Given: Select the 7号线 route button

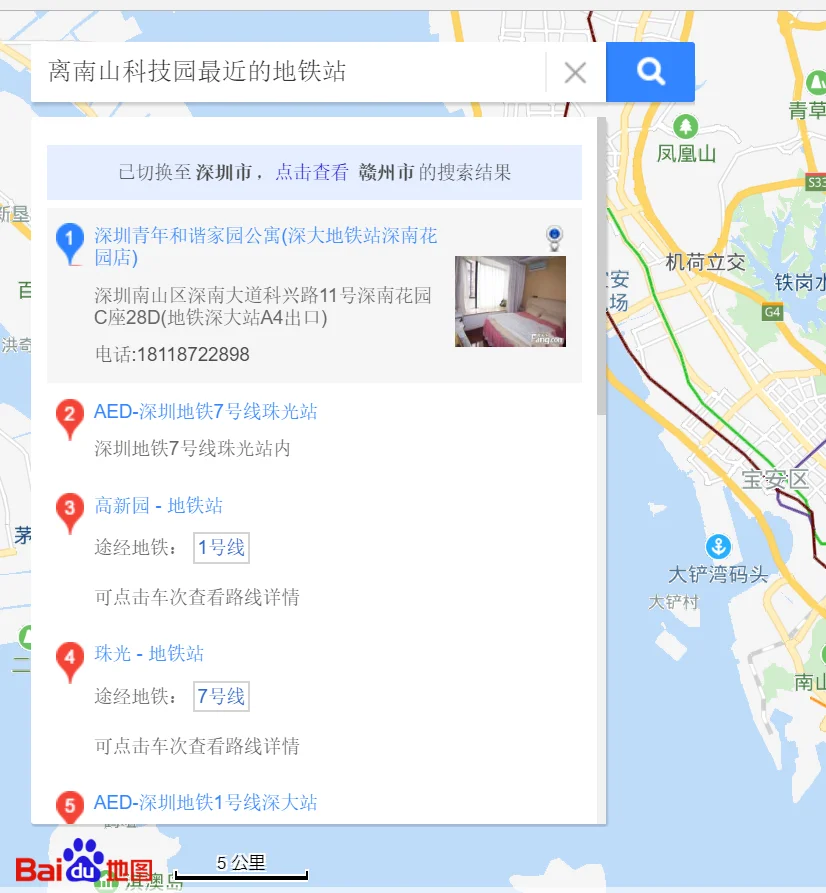Looking at the screenshot, I should [x=220, y=696].
